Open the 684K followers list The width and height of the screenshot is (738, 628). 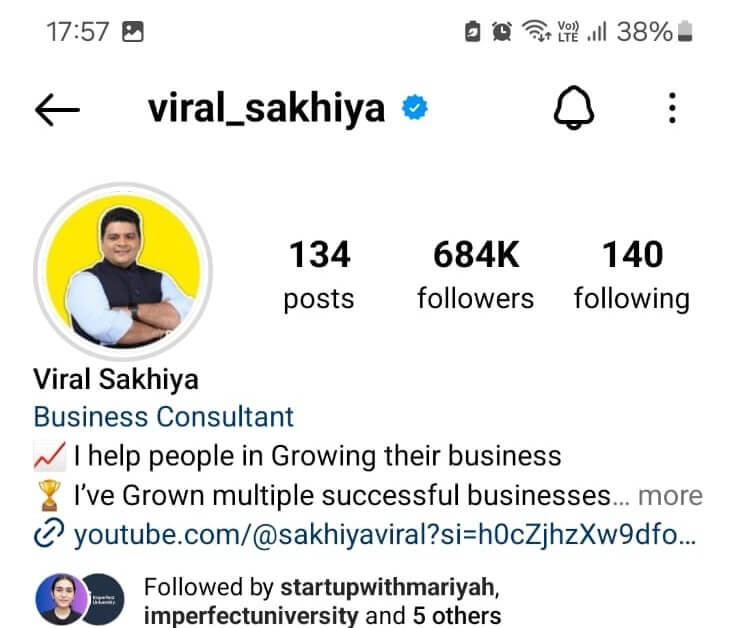[x=475, y=274]
